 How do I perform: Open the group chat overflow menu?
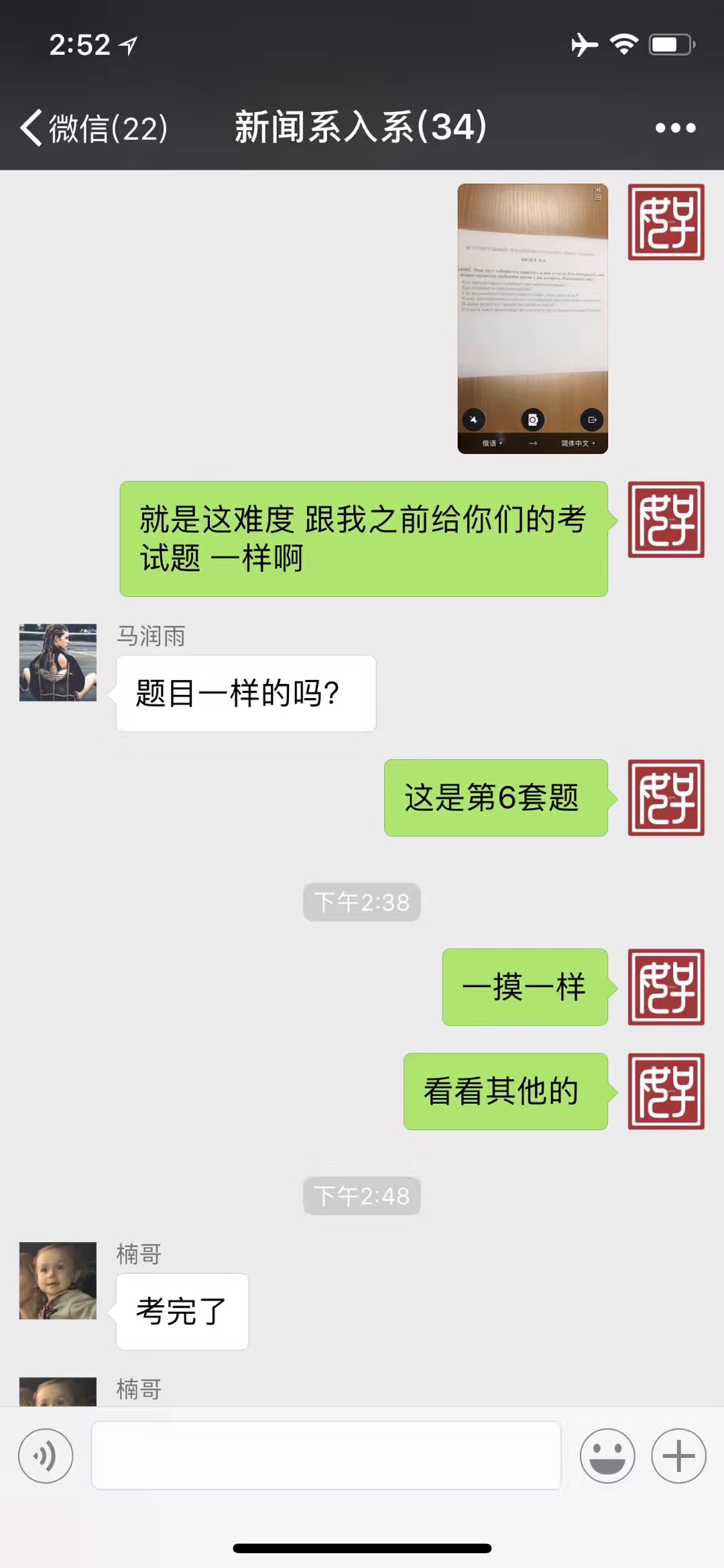[x=675, y=127]
